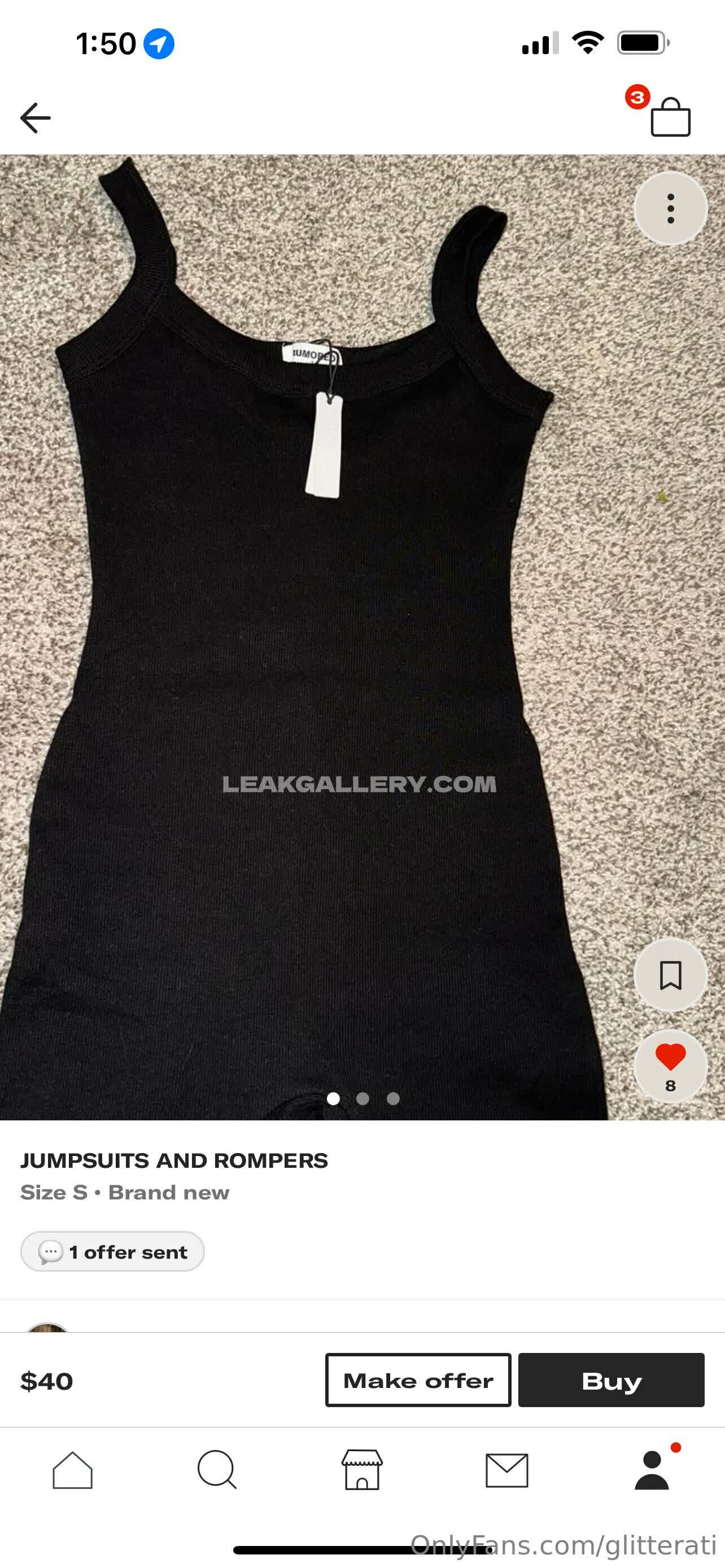Tap the heart icon showing 8 likes
The image size is (725, 1568).
670,1065
